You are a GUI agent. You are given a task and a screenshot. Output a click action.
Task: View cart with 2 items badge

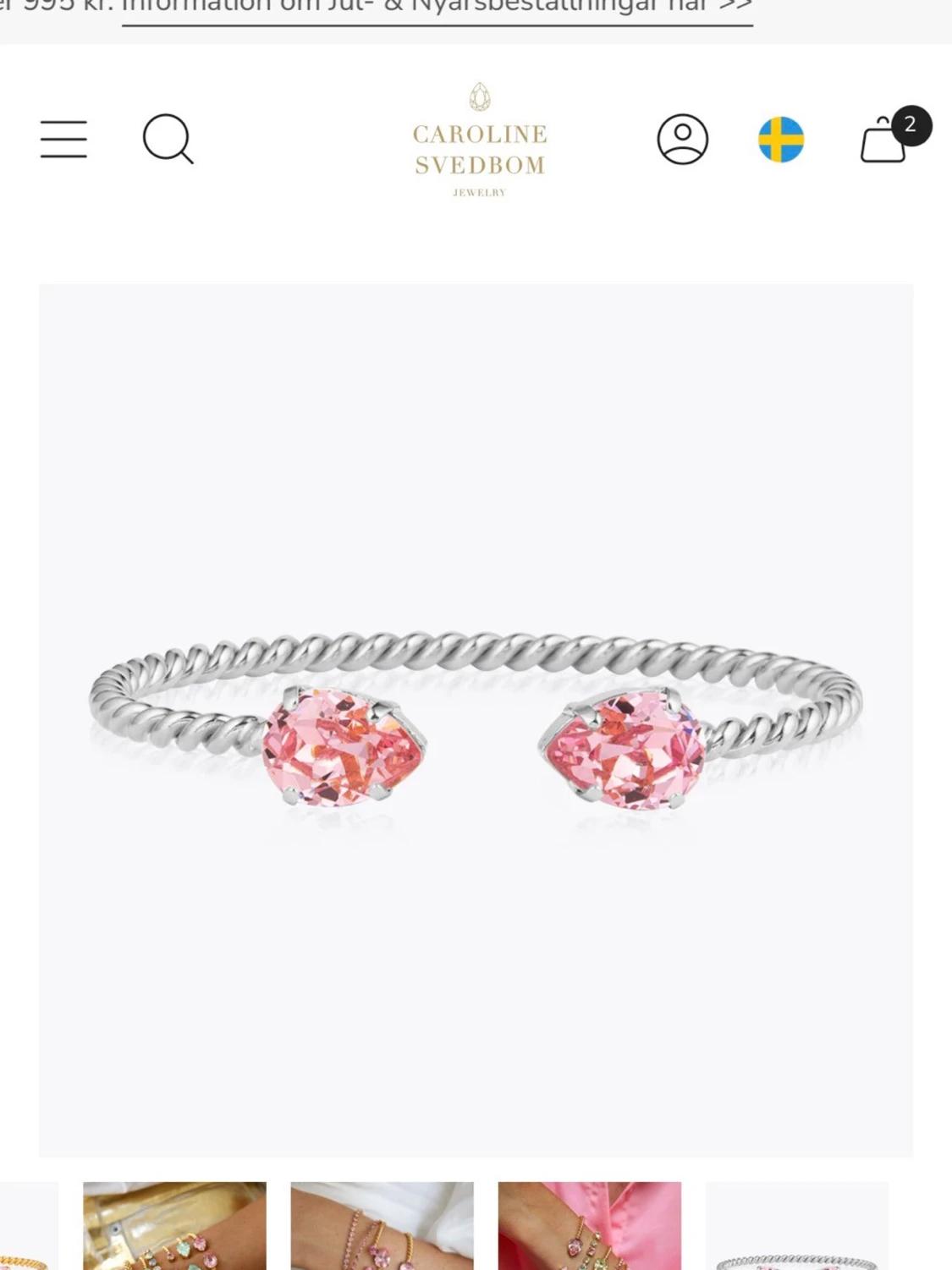point(907,124)
